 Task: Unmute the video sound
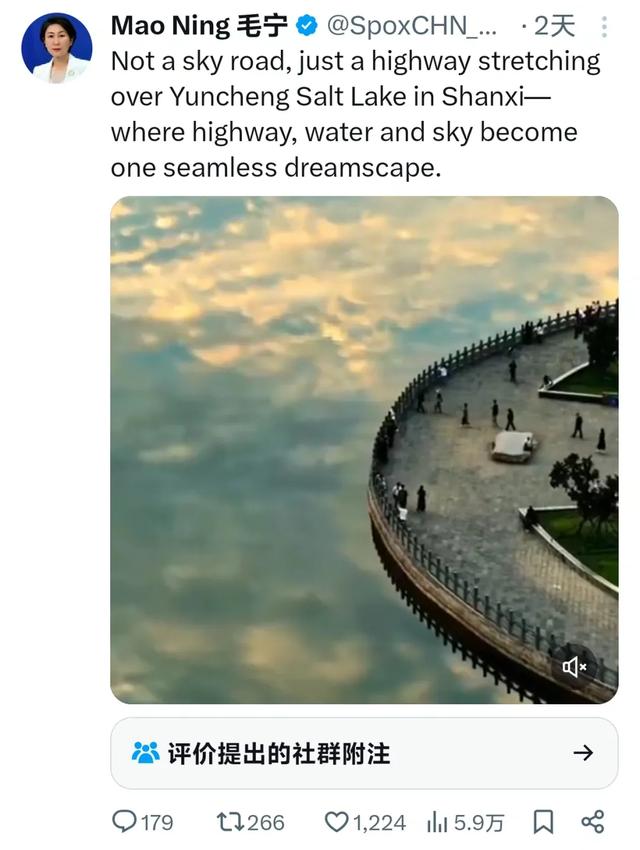click(x=574, y=667)
